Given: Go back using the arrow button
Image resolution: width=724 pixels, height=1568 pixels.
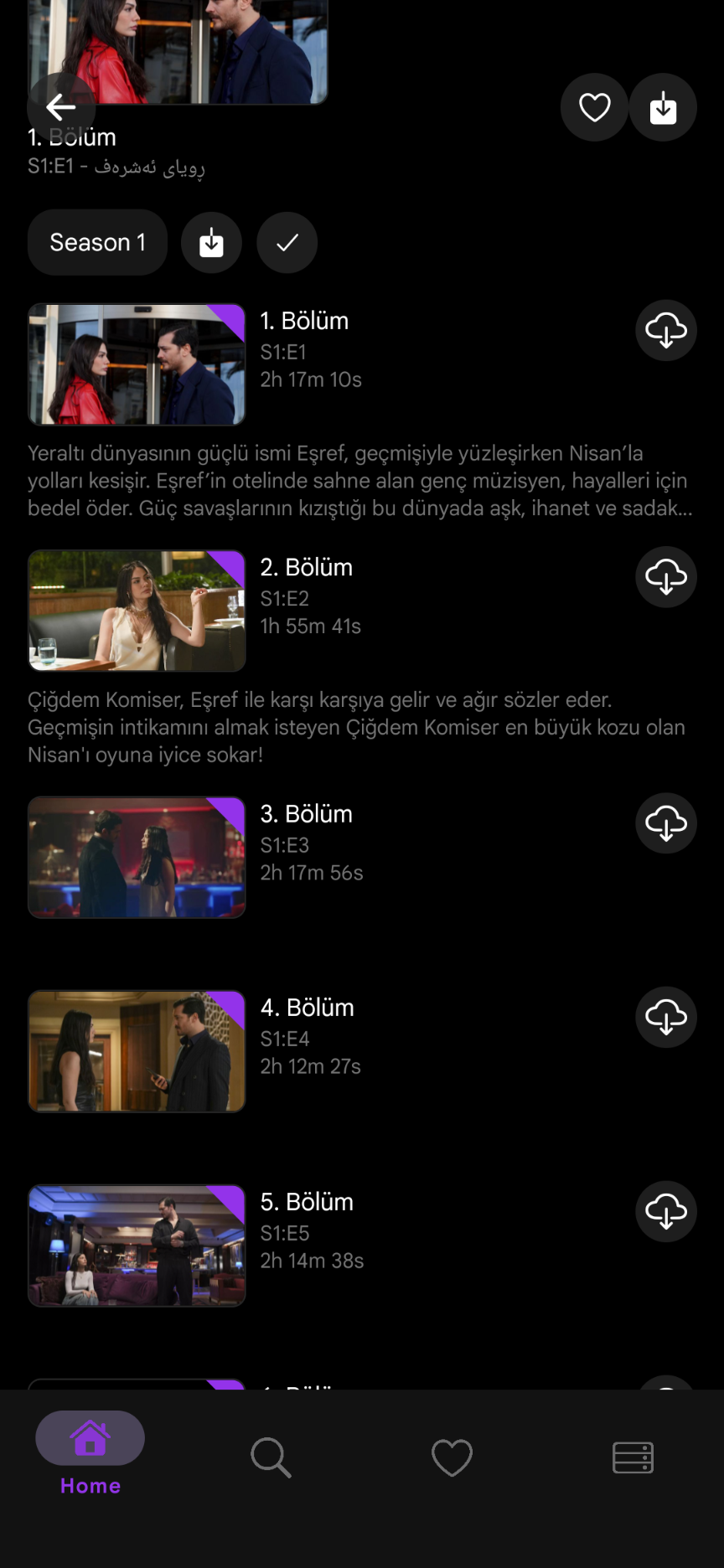Looking at the screenshot, I should [x=60, y=107].
